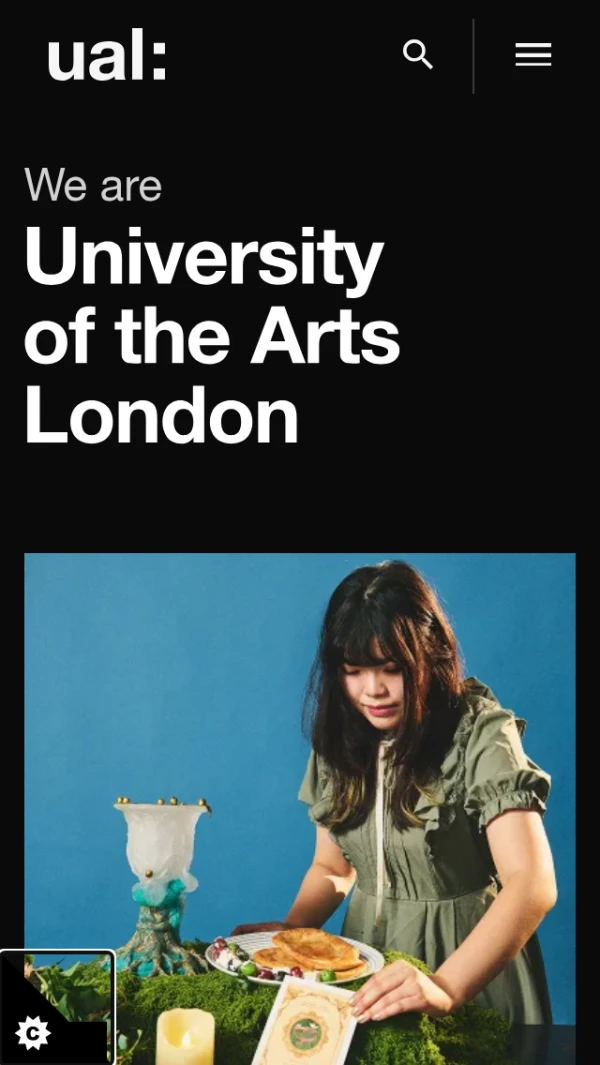Open the cookie settings gear
The width and height of the screenshot is (600, 1065).
coord(33,1033)
